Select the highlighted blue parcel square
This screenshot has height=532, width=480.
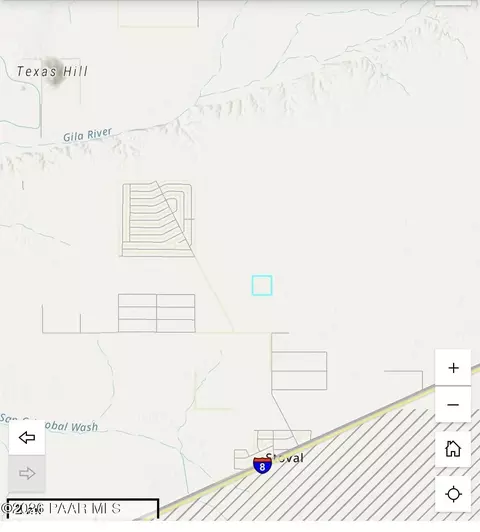(x=262, y=285)
